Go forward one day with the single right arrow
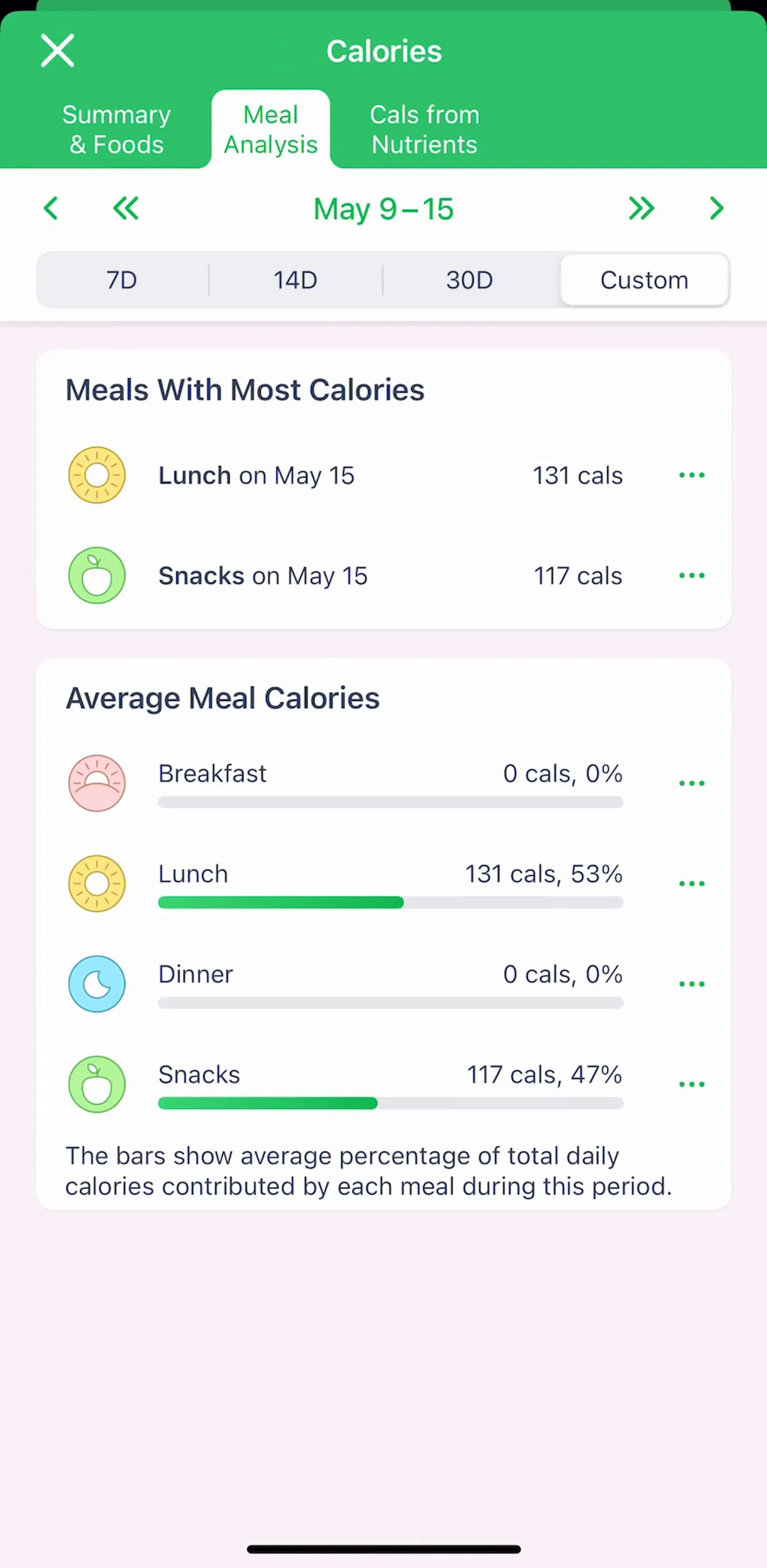Image resolution: width=767 pixels, height=1568 pixels. click(x=717, y=208)
